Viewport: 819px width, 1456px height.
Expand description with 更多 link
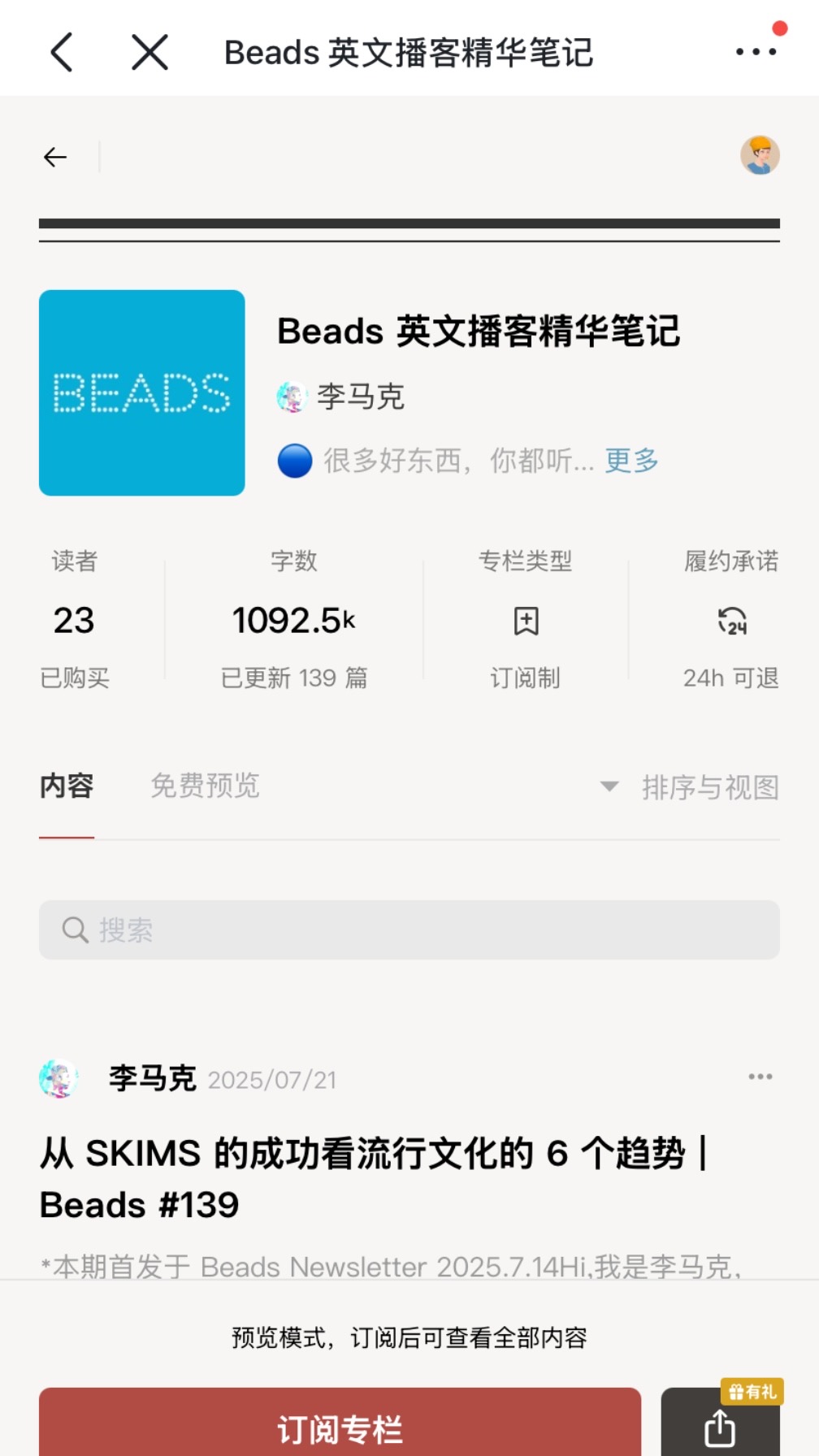(x=631, y=461)
